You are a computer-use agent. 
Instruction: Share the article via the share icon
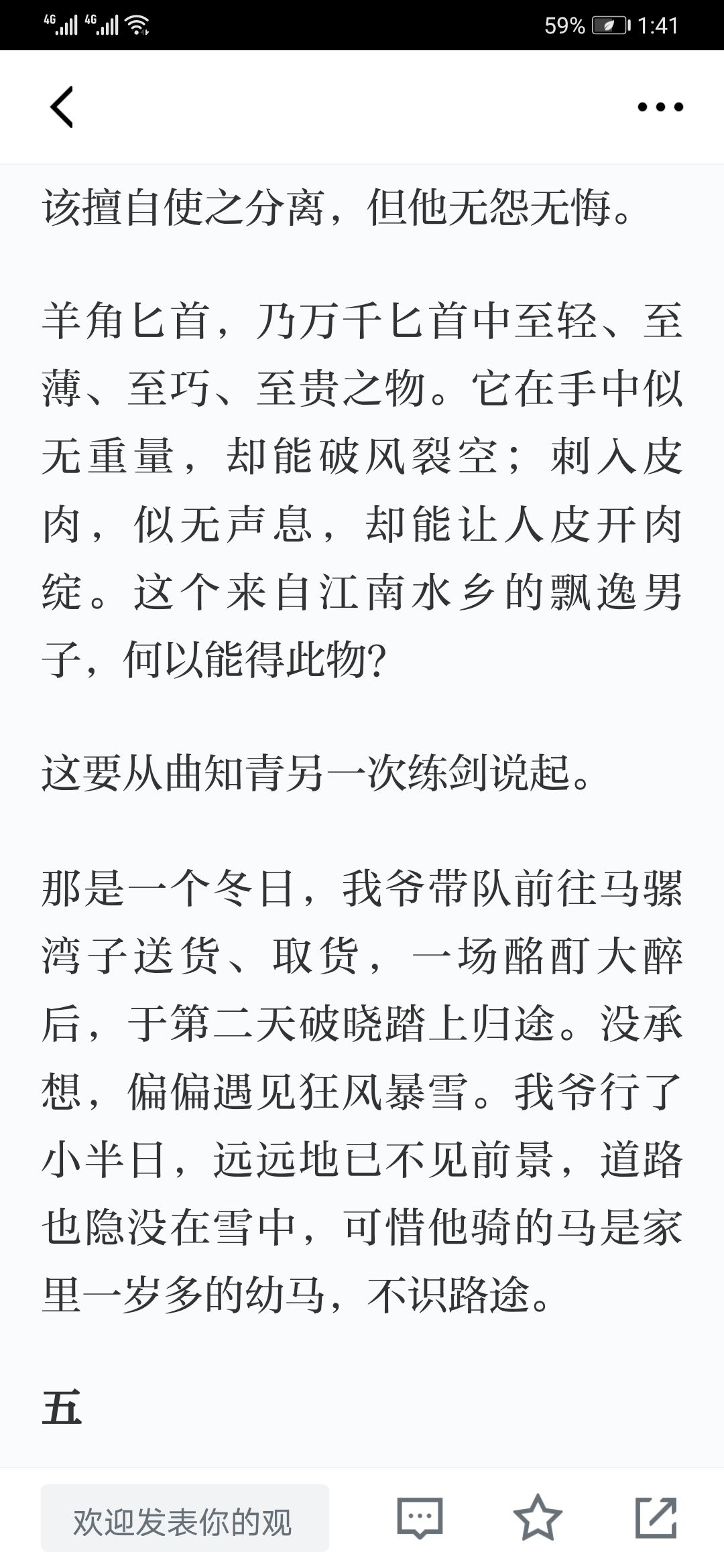(656, 1517)
